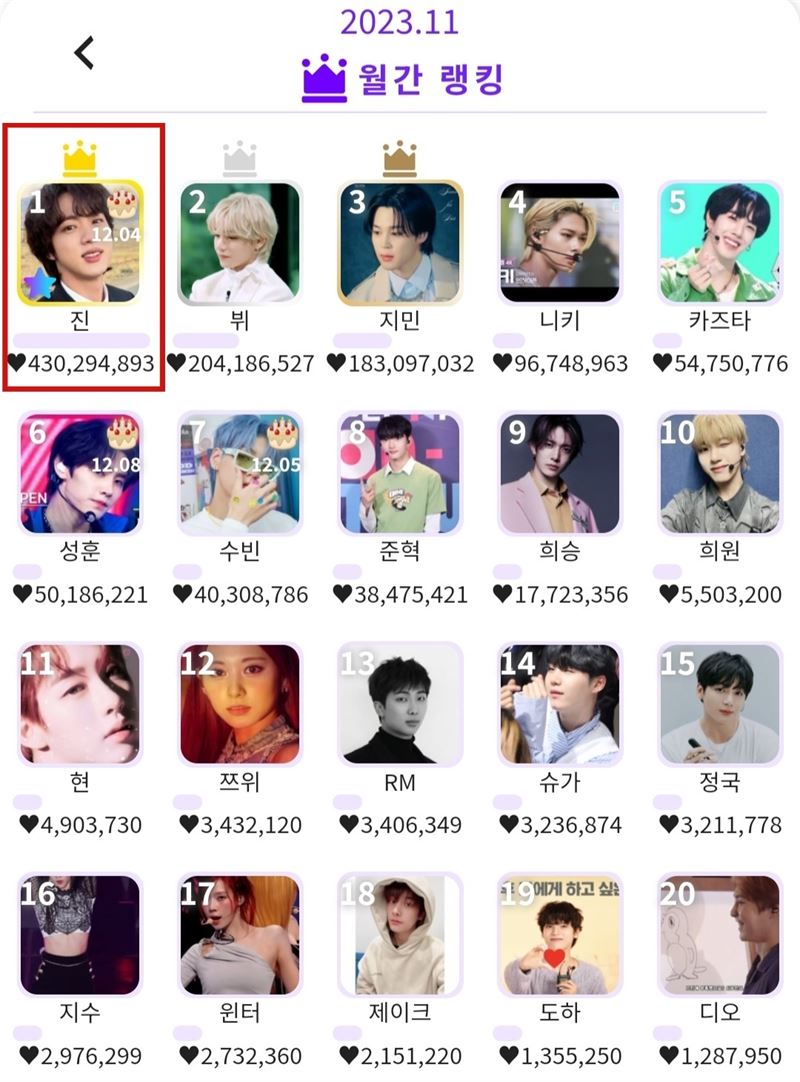Select rank 7 idol 수빈
800x1082 pixels.
pyautogui.click(x=240, y=474)
